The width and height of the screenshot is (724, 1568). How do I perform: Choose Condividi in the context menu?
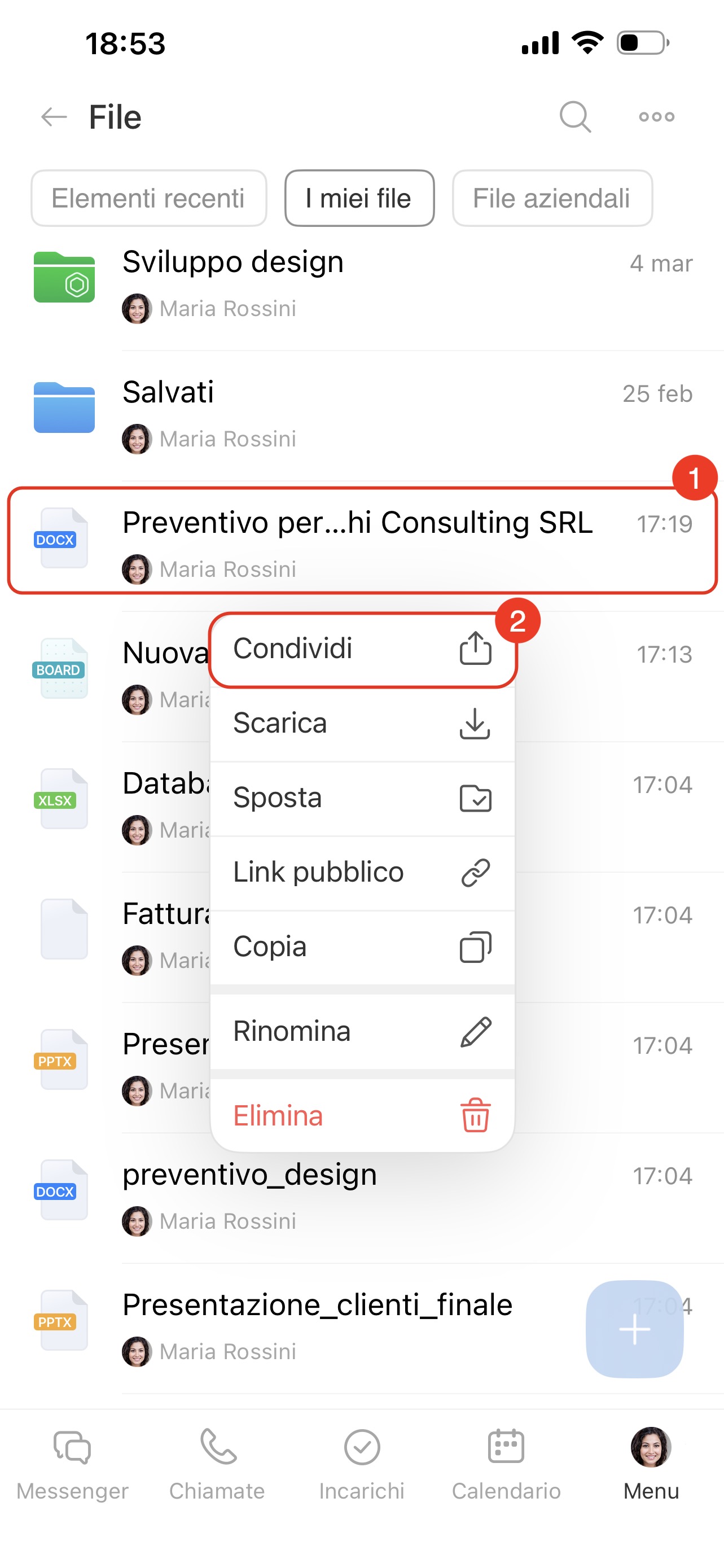click(x=362, y=649)
